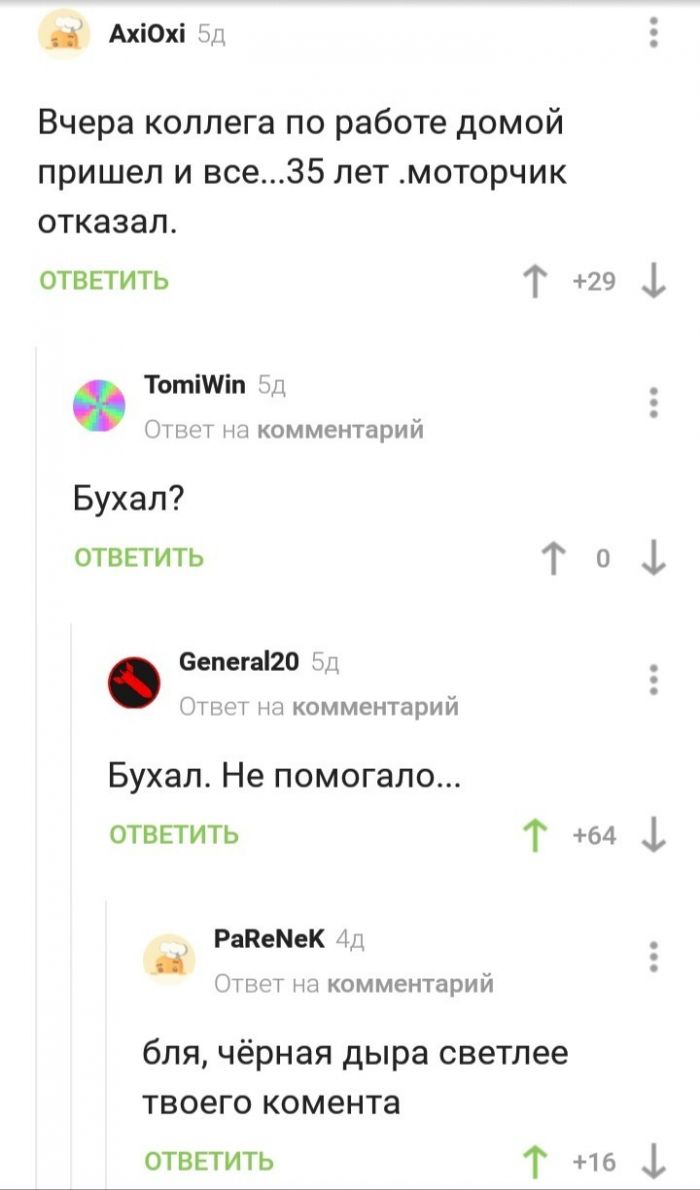
Task: Open overflow menu on TomiWin's comment
Action: tap(654, 401)
